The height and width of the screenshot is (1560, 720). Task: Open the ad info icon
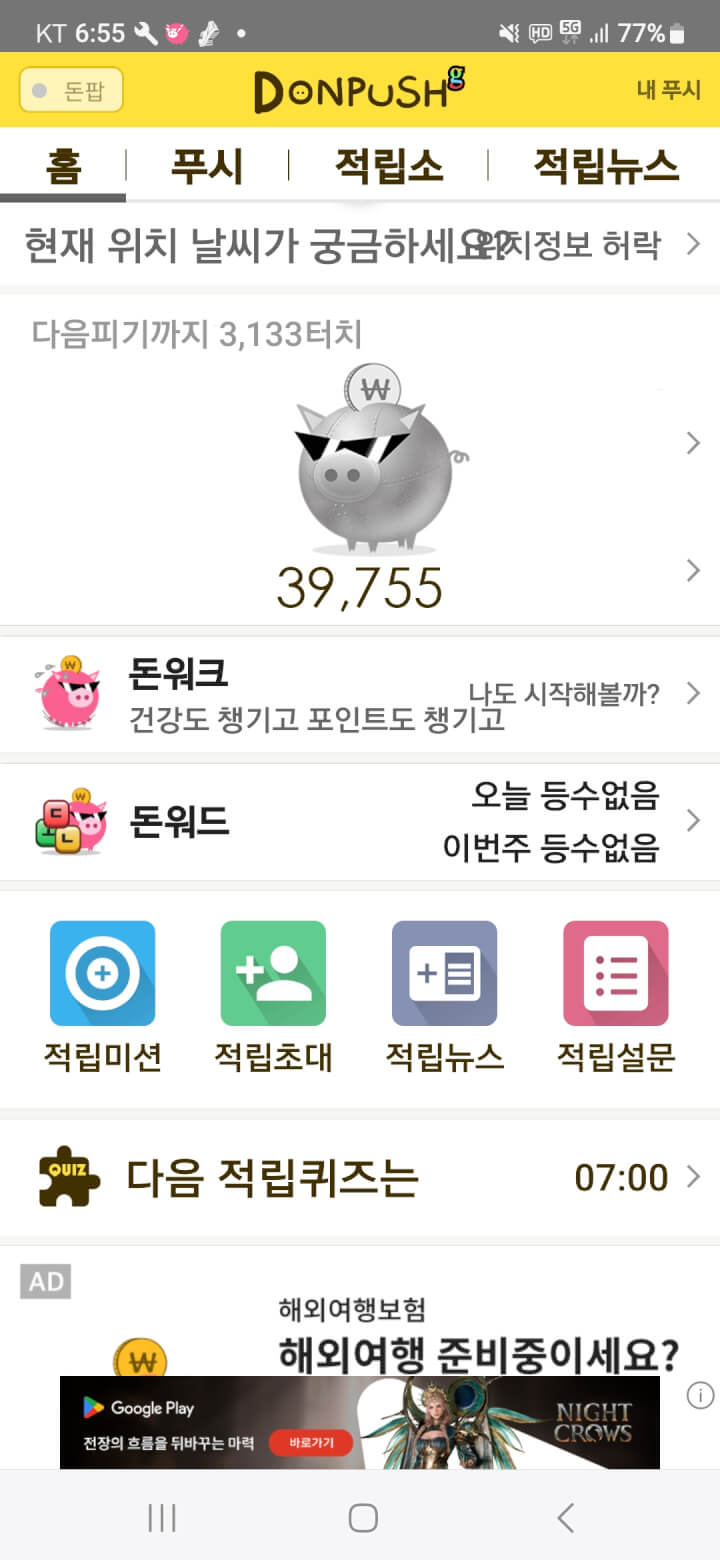pyautogui.click(x=701, y=1395)
